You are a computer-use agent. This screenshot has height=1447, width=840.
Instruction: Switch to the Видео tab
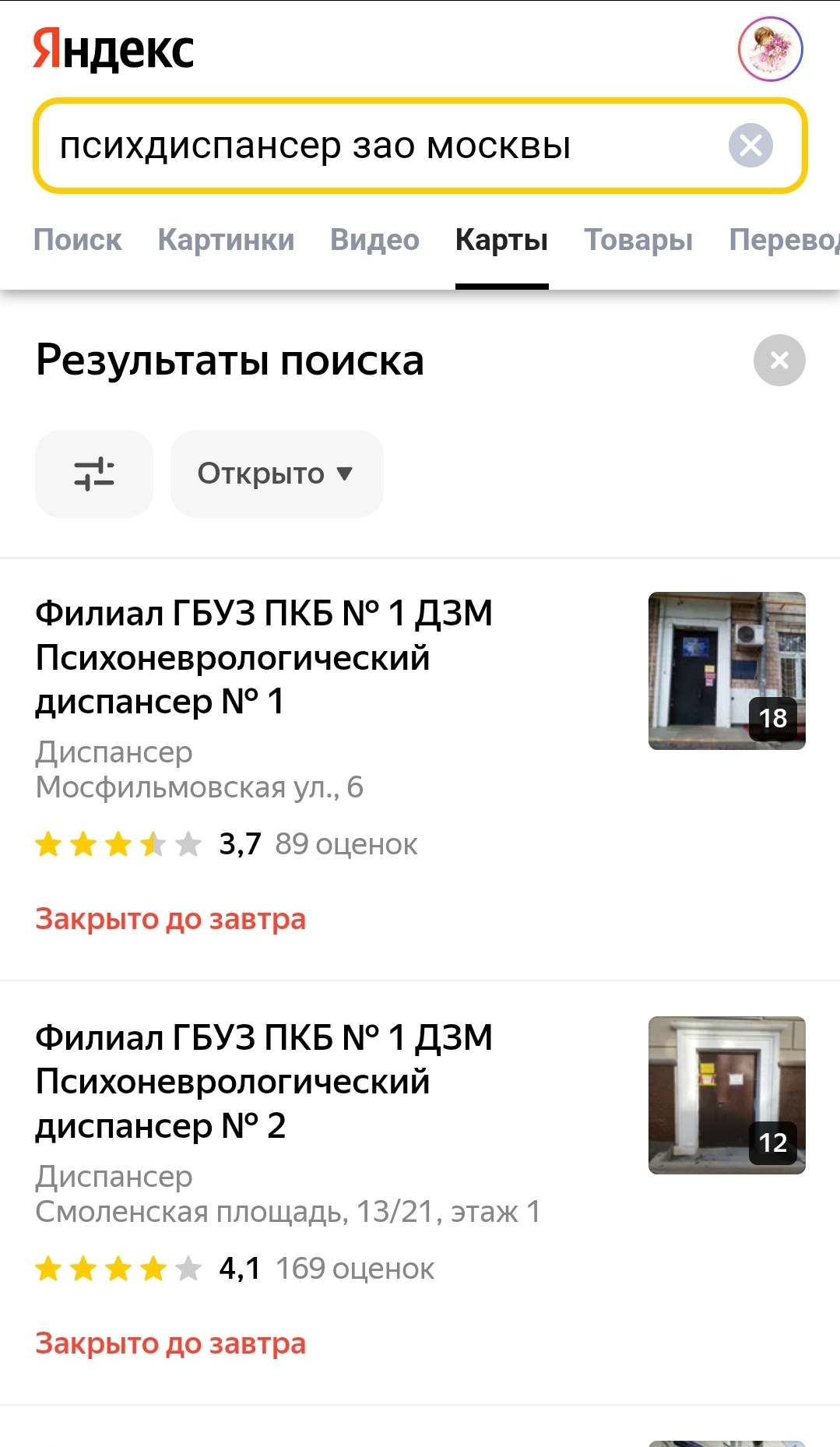(x=374, y=240)
